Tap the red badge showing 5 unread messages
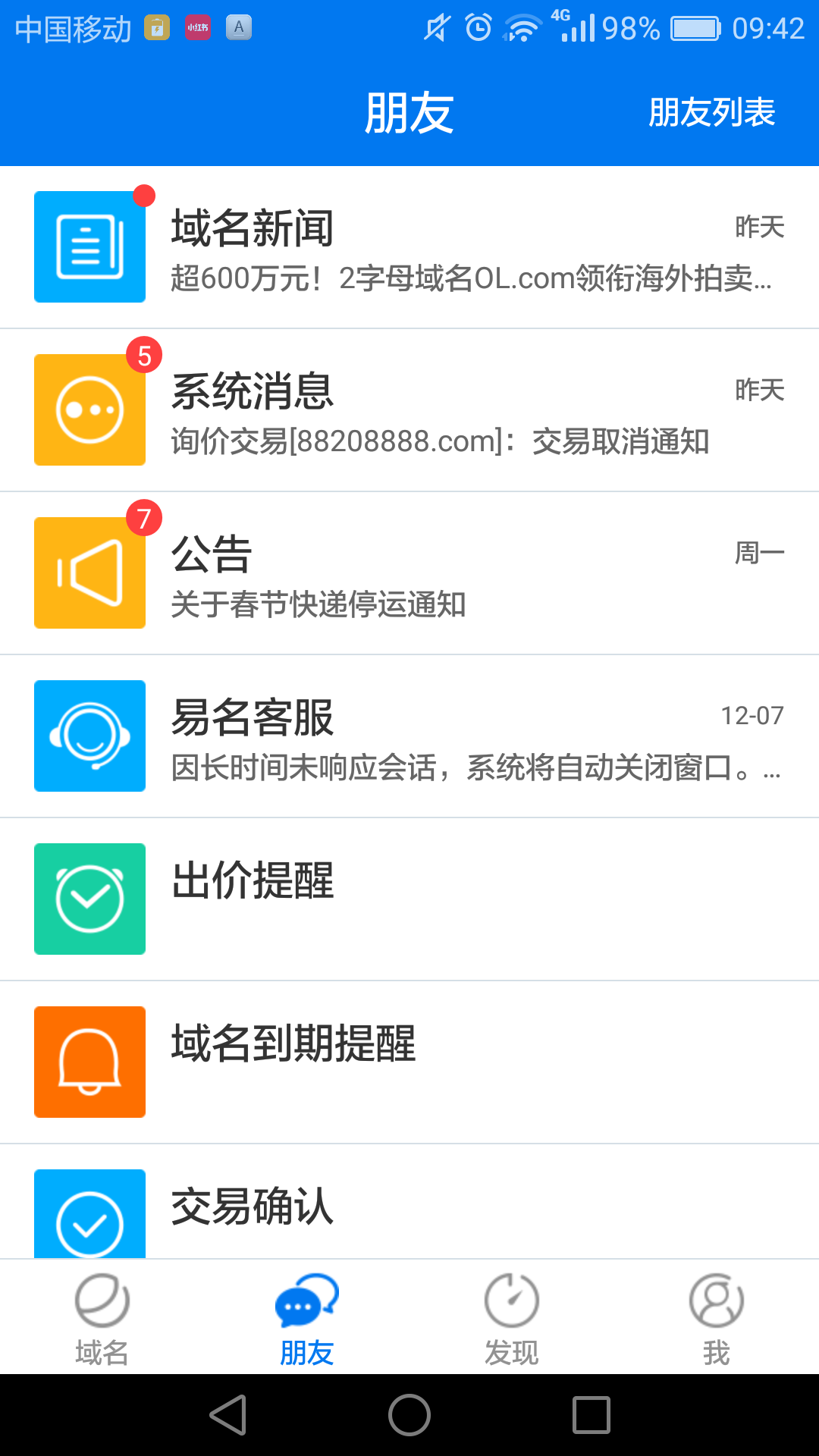Screen dimensions: 819x1456 pyautogui.click(x=144, y=355)
